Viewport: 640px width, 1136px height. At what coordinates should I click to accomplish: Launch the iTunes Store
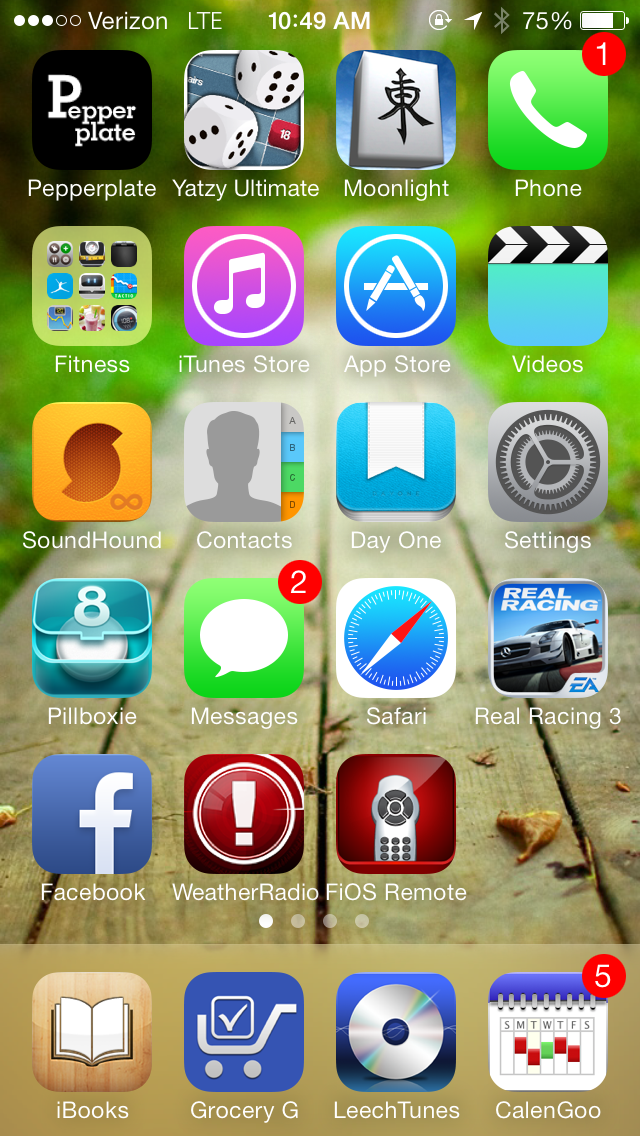point(244,286)
